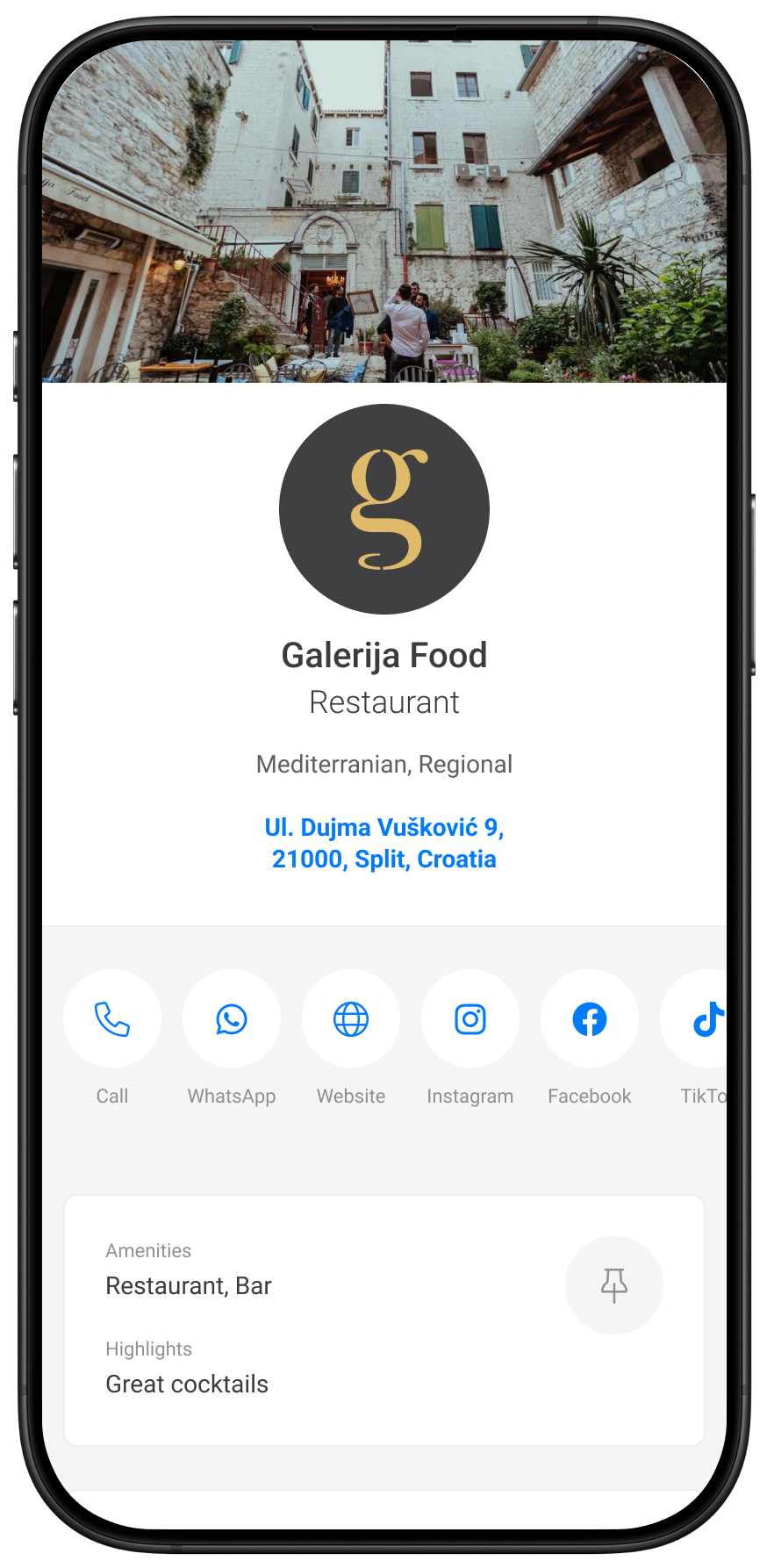Open the restaurant's website

(351, 1019)
